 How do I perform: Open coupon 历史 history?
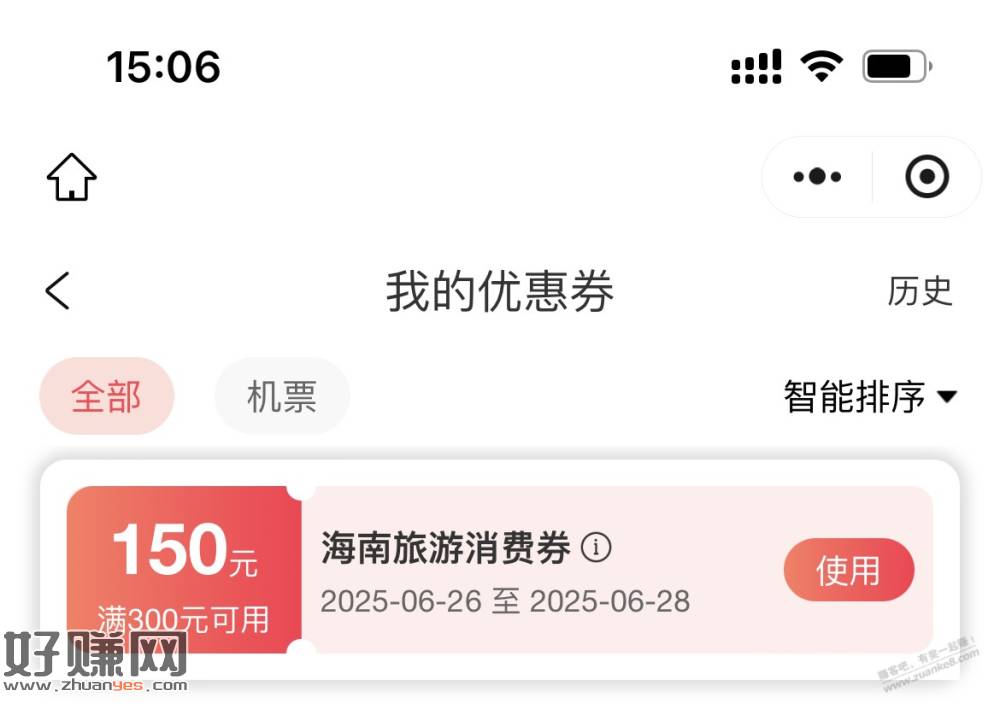[x=919, y=291]
